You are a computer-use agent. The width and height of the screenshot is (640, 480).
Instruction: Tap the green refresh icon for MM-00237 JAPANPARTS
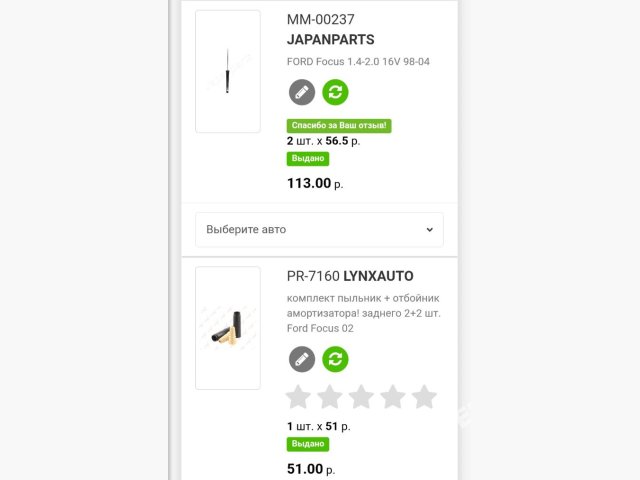(336, 93)
